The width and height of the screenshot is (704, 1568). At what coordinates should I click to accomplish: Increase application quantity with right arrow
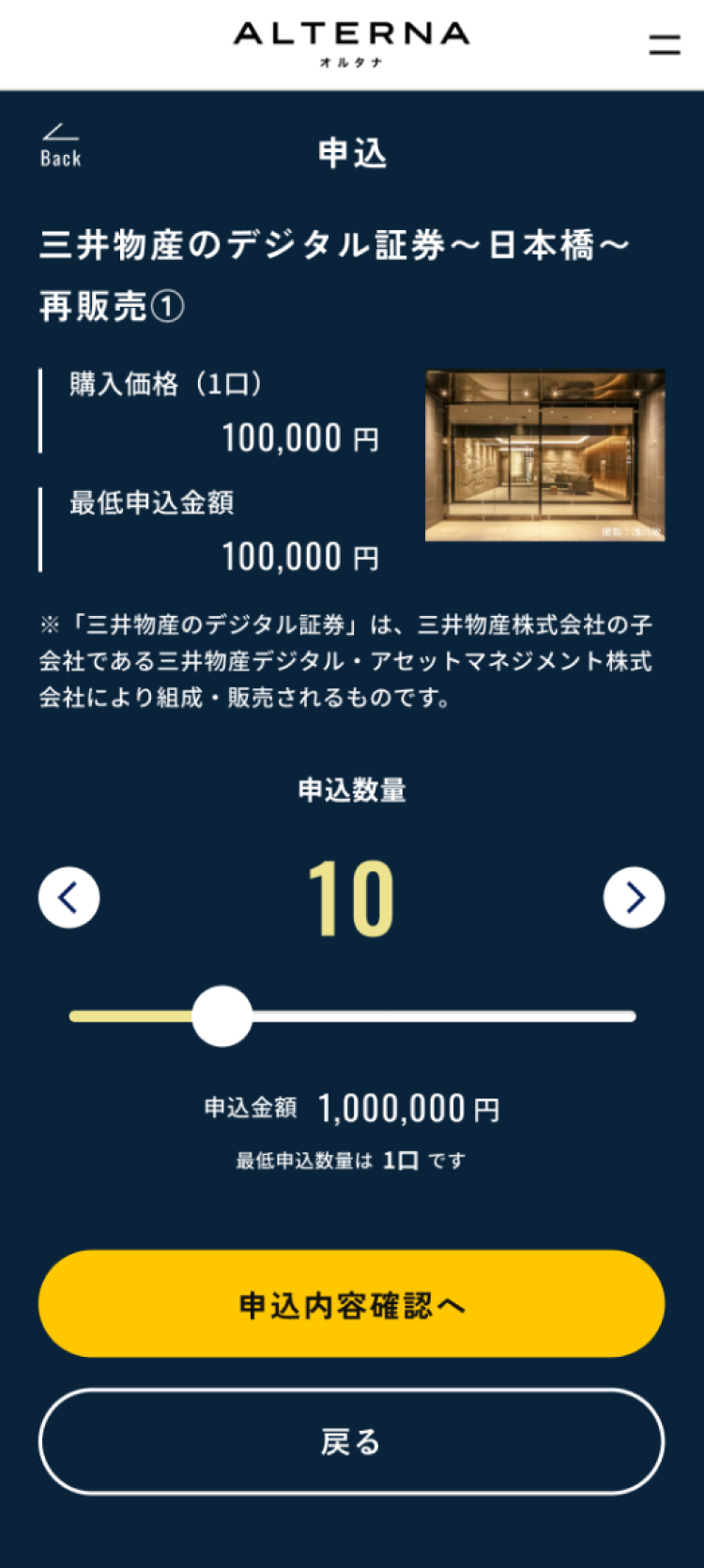click(x=634, y=898)
